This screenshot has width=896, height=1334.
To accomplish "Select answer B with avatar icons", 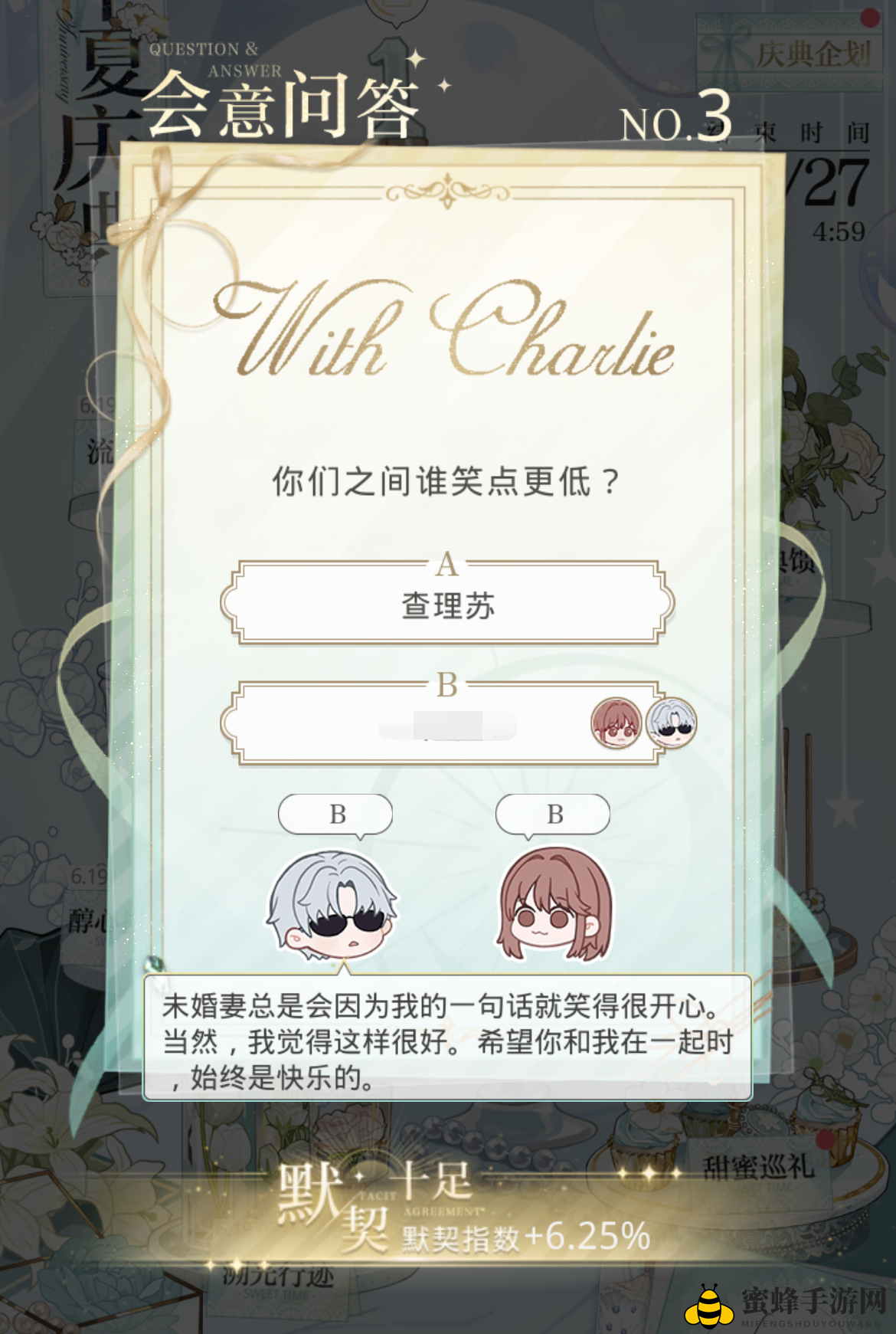I will tap(448, 724).
